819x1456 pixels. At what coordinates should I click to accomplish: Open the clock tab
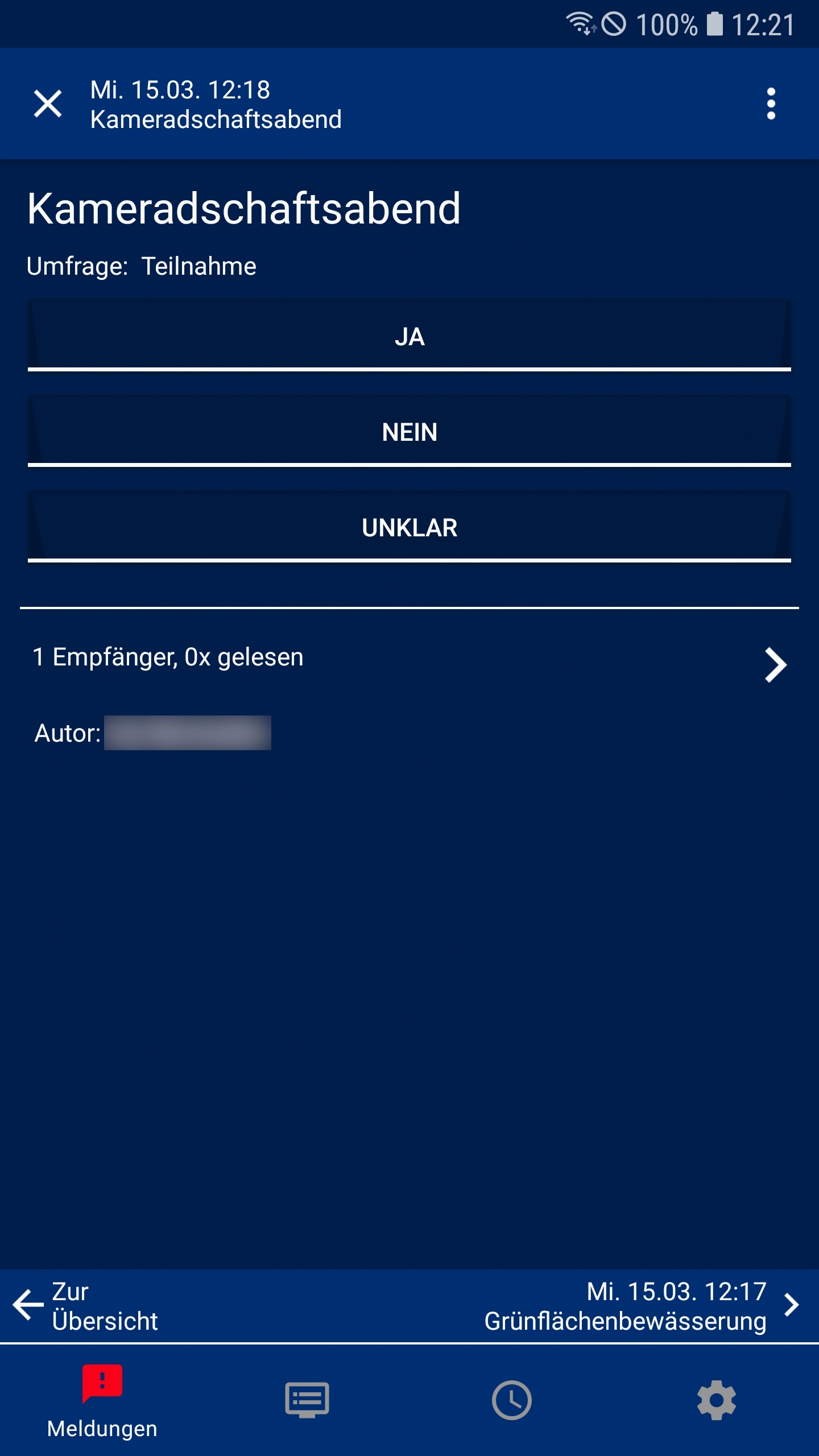(x=512, y=1400)
